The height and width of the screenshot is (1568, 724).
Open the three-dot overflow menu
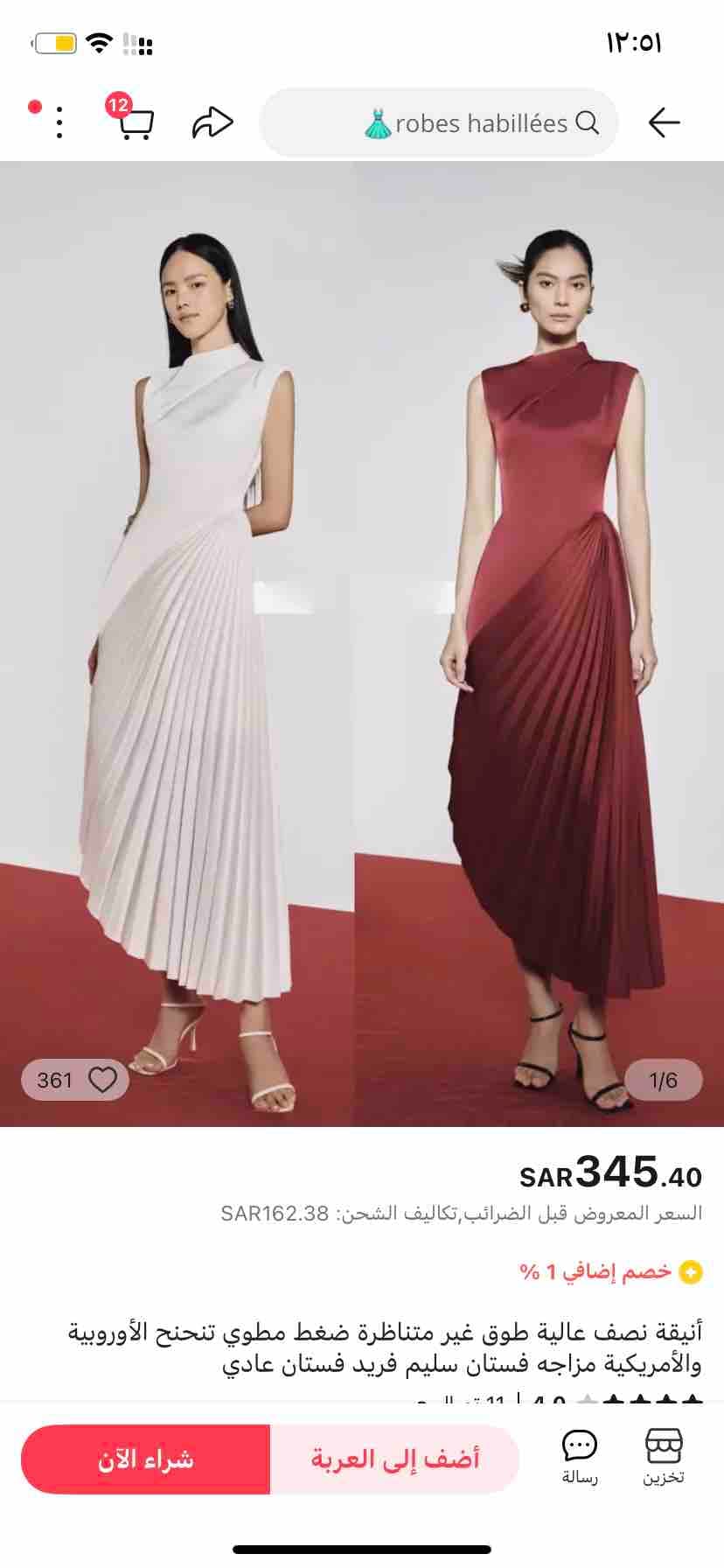[59, 122]
